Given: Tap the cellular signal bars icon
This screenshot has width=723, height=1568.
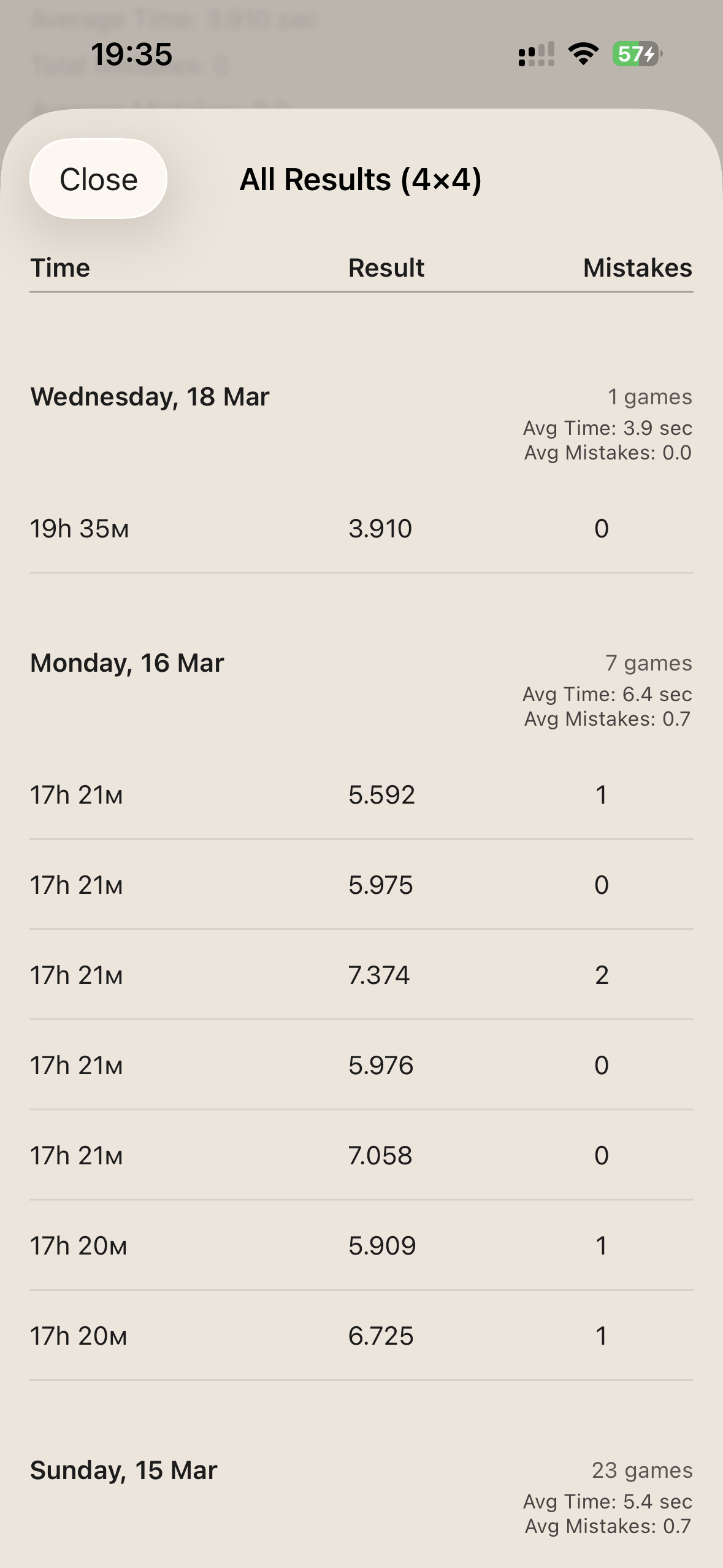Looking at the screenshot, I should (x=535, y=54).
